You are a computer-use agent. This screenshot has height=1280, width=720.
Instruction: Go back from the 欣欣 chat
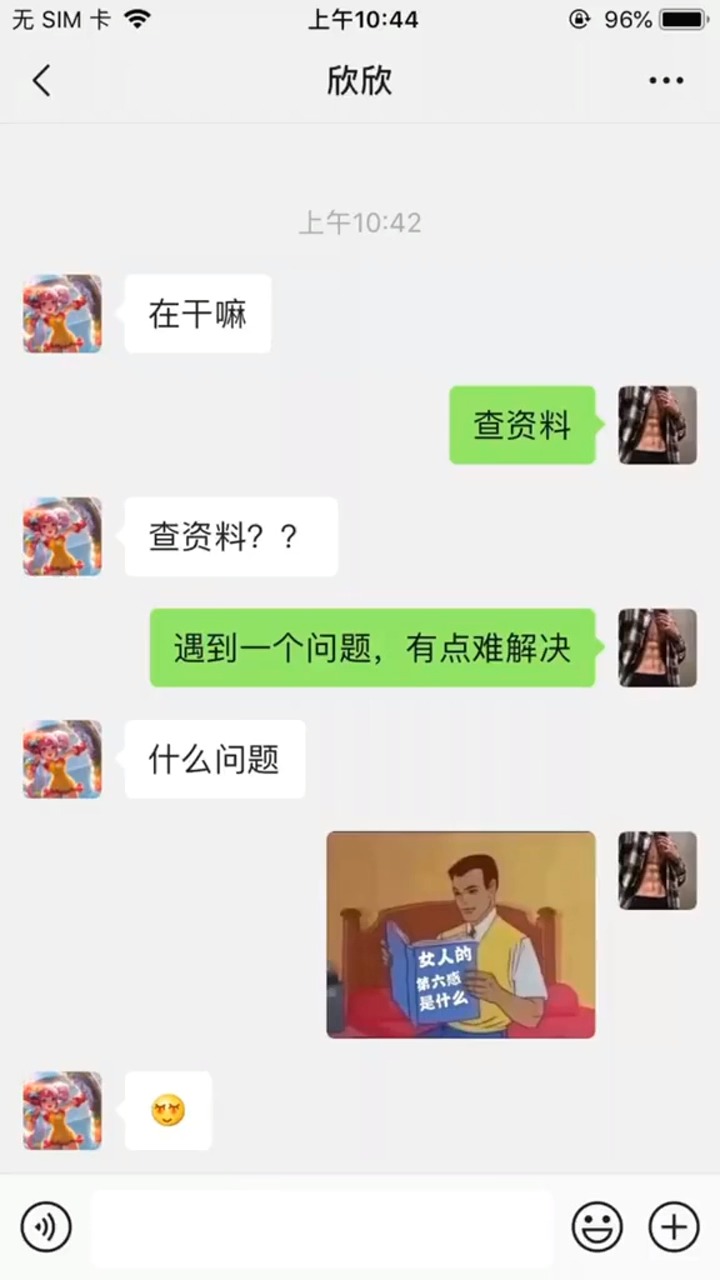41,80
